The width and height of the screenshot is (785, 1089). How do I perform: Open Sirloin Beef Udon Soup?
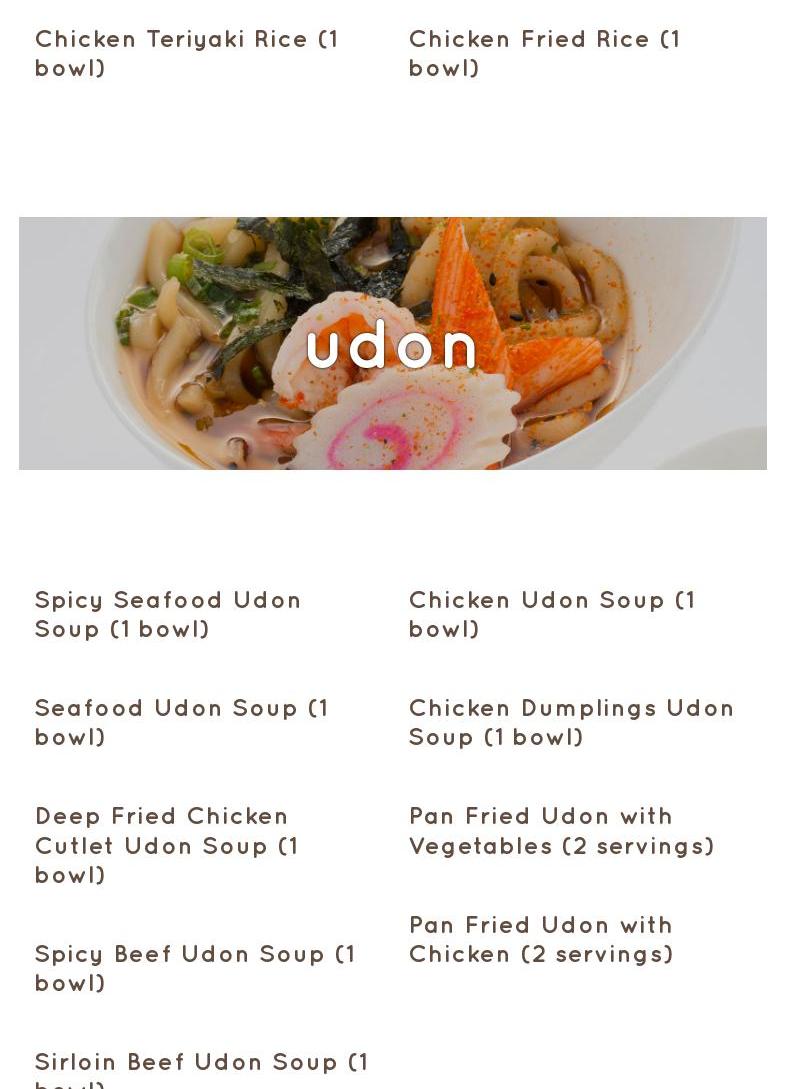202,1066
